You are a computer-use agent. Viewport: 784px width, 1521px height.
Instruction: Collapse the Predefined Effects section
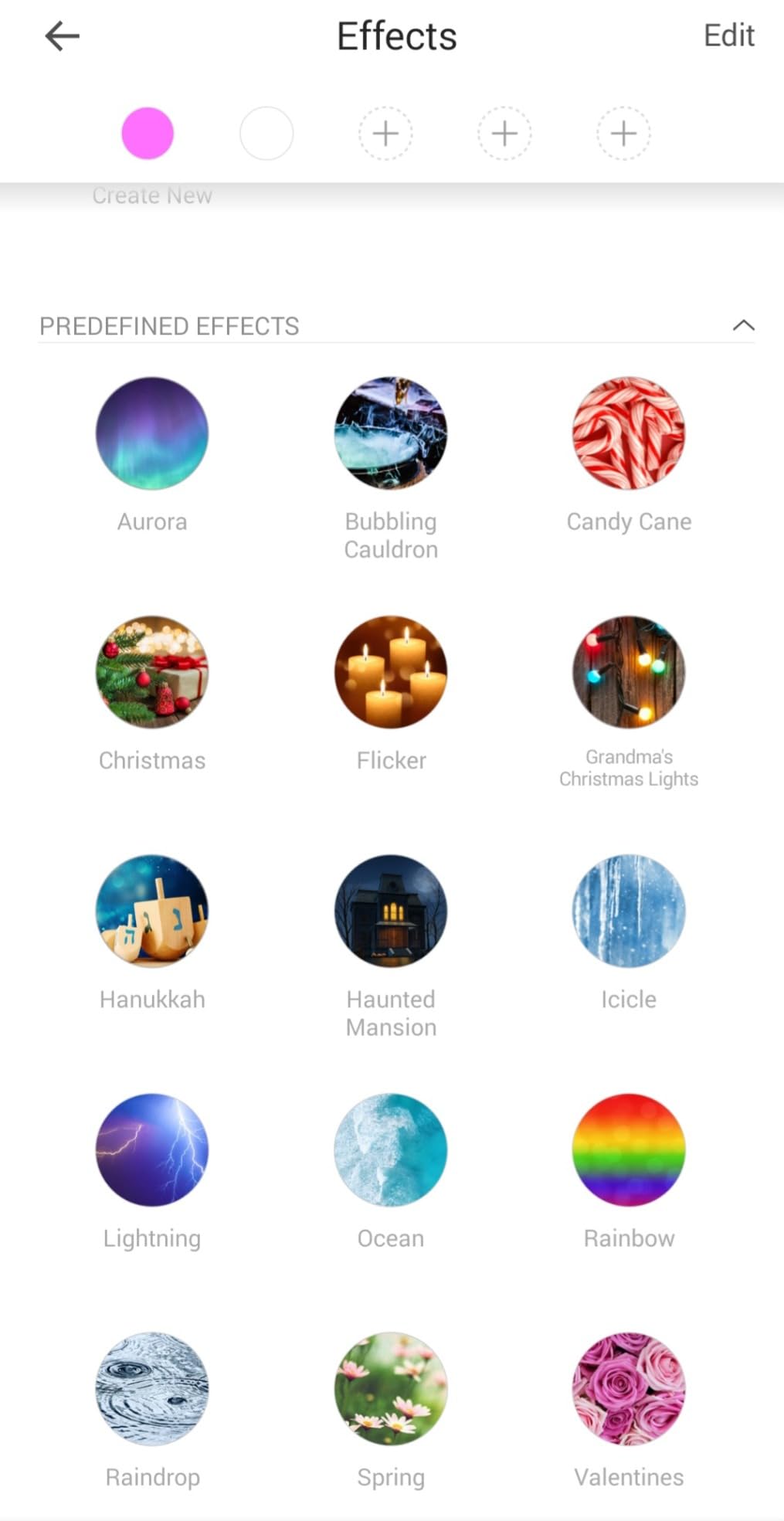(743, 325)
